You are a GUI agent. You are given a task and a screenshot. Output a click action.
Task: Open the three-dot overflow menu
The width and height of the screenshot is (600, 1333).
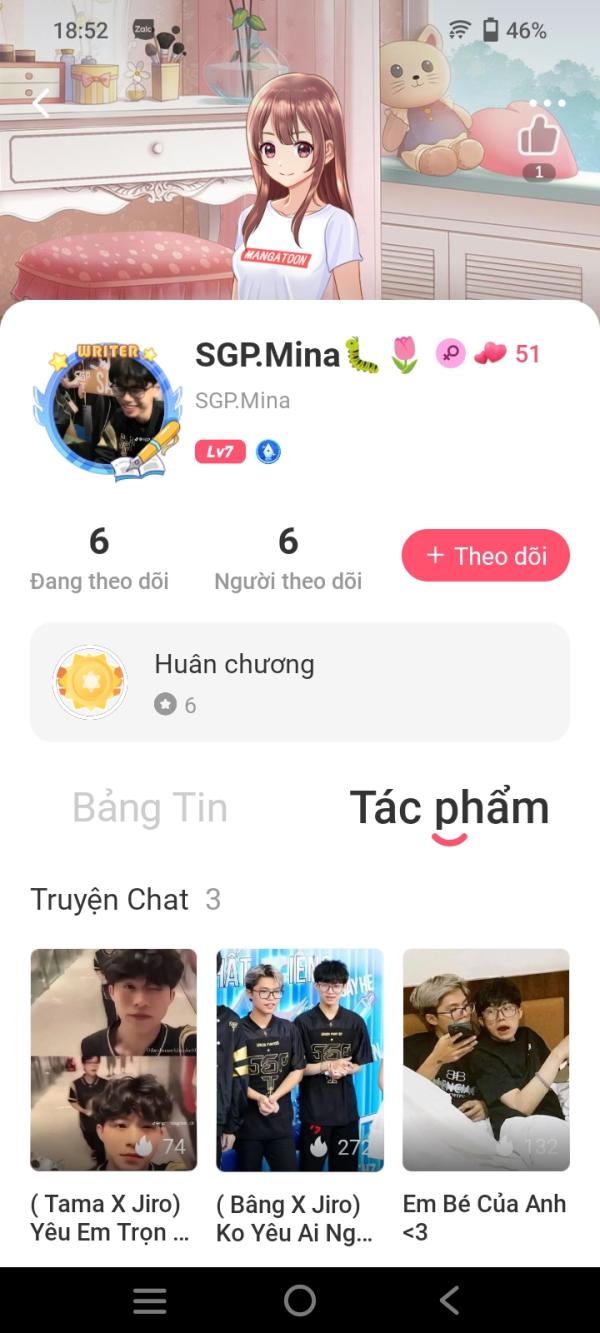coord(547,104)
